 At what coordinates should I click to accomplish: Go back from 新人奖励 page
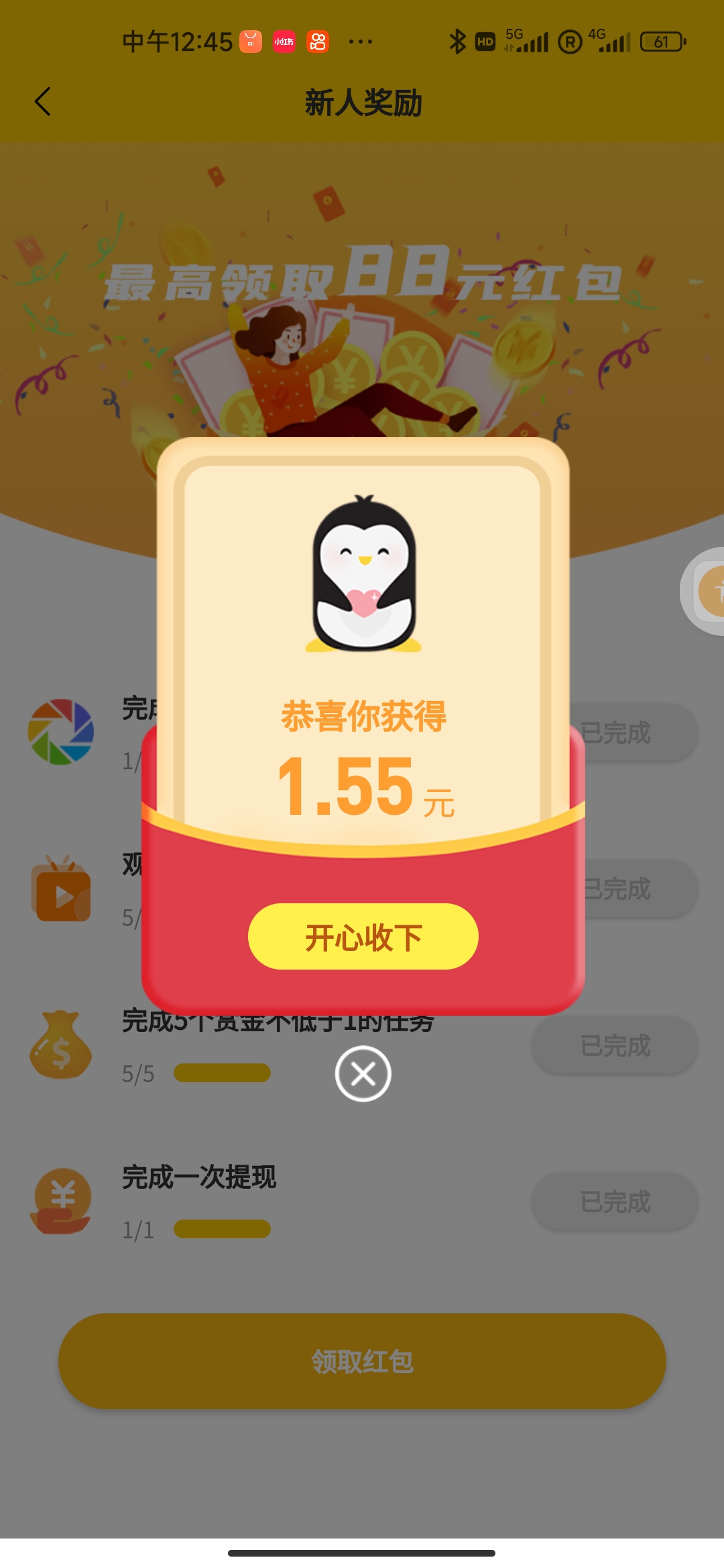(43, 102)
